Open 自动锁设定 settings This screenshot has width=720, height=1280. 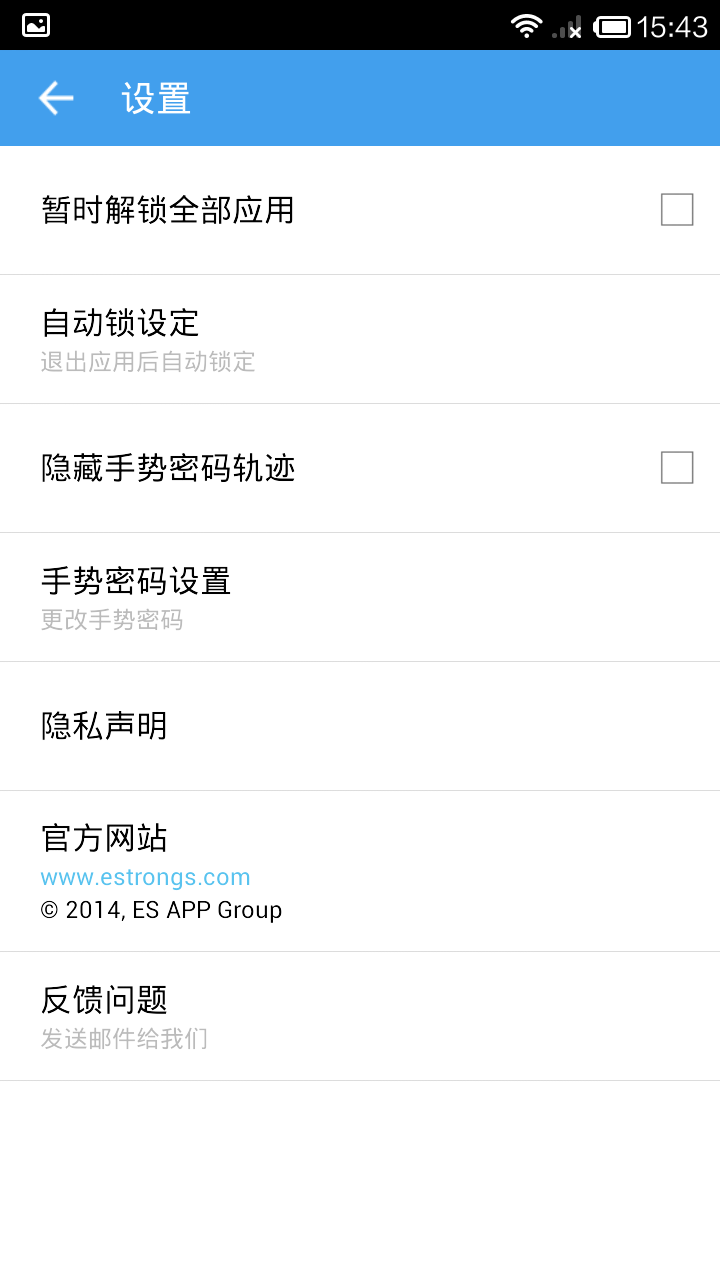360,339
